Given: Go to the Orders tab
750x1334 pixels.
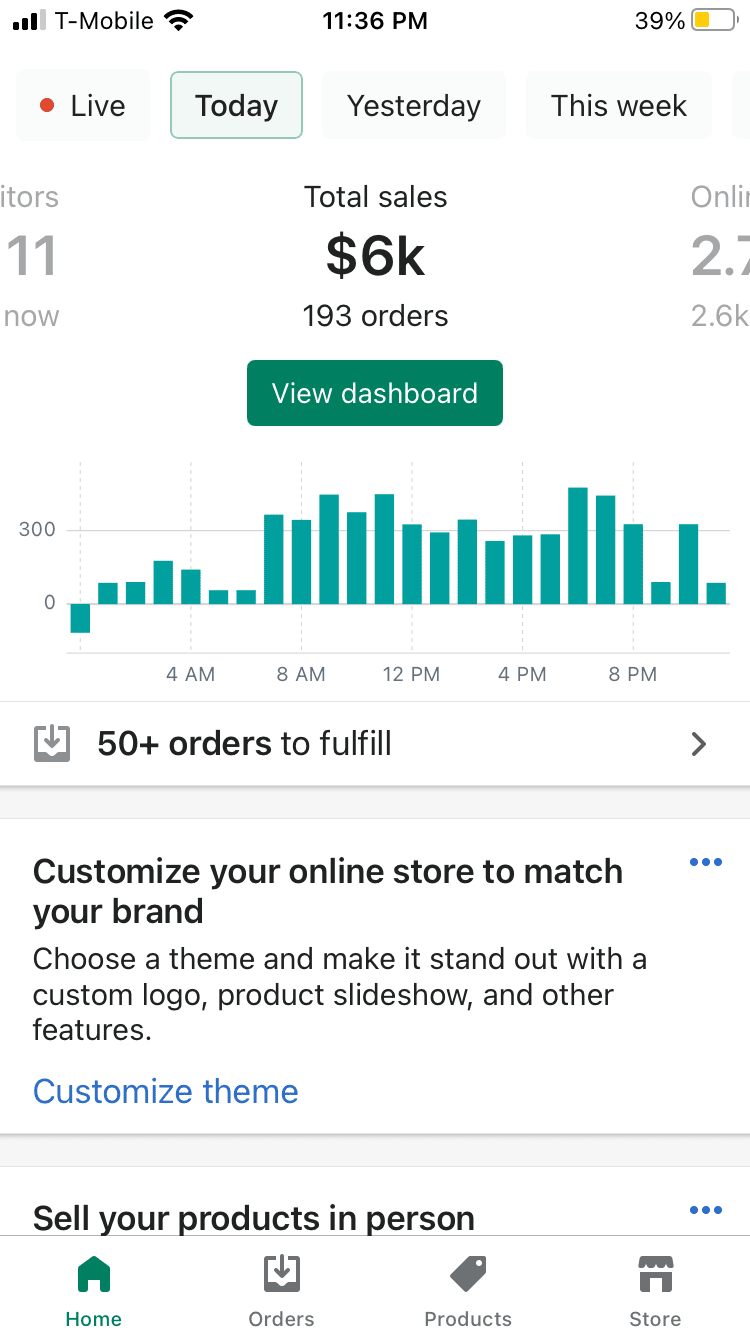Looking at the screenshot, I should point(281,1290).
